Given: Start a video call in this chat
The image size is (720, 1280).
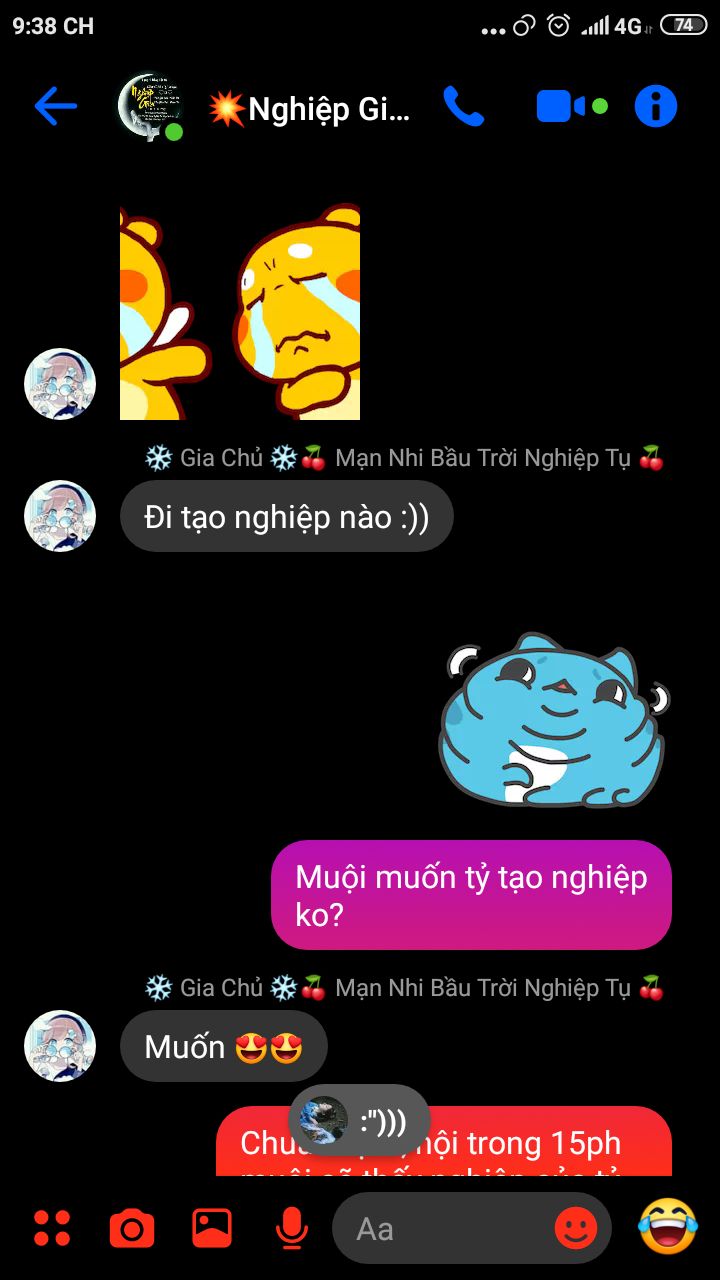Looking at the screenshot, I should [x=571, y=106].
